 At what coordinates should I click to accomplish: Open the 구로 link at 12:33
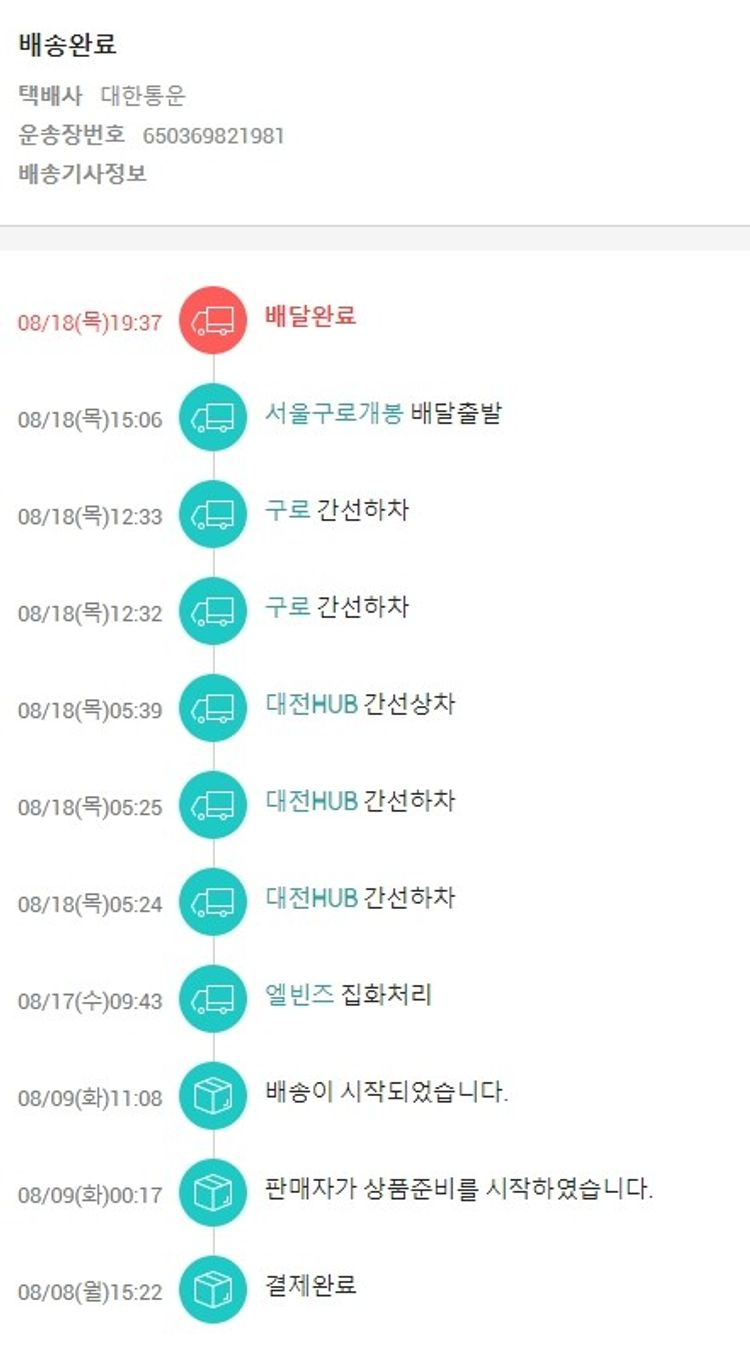[287, 511]
